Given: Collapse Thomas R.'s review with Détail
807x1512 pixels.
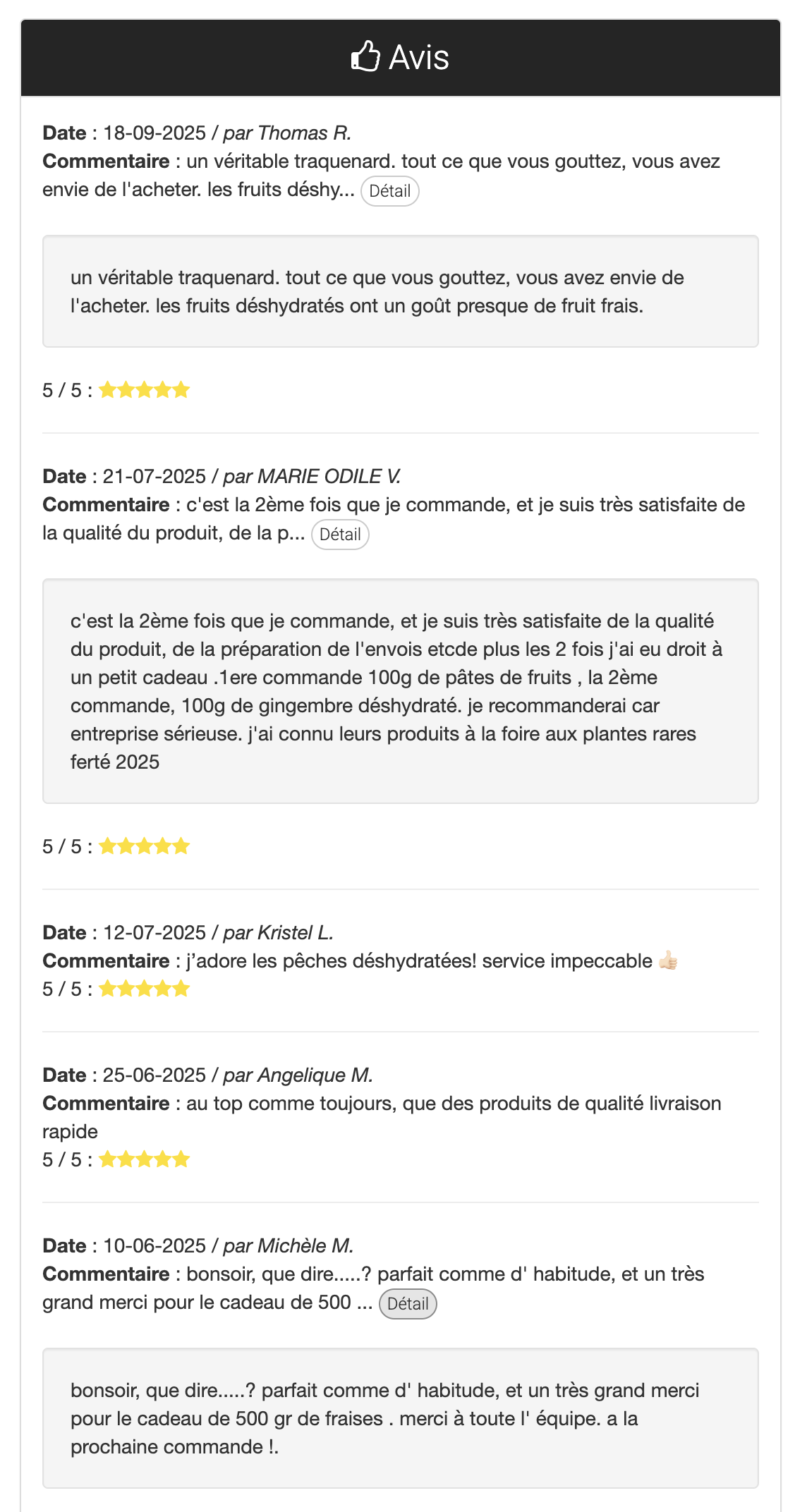Looking at the screenshot, I should (x=389, y=191).
